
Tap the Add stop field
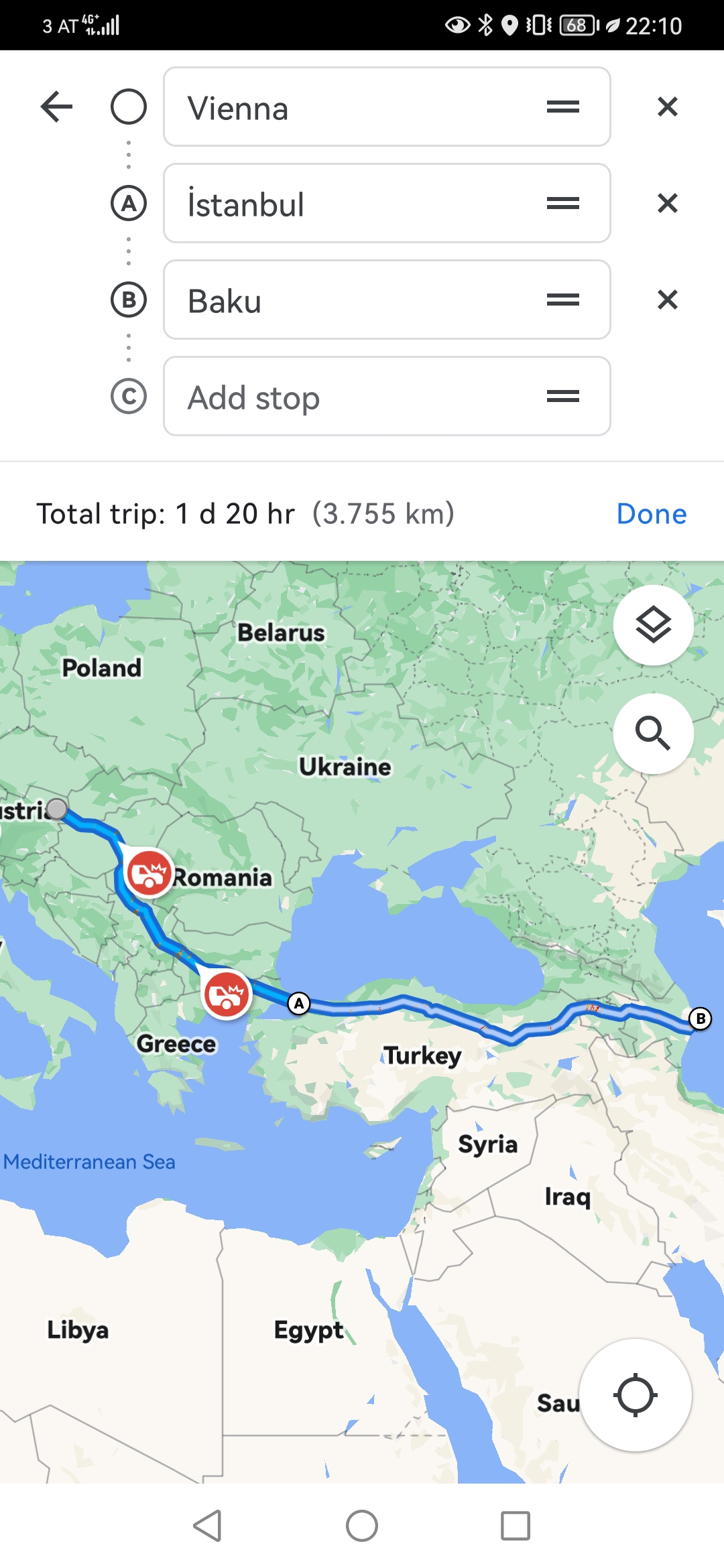pyautogui.click(x=387, y=396)
